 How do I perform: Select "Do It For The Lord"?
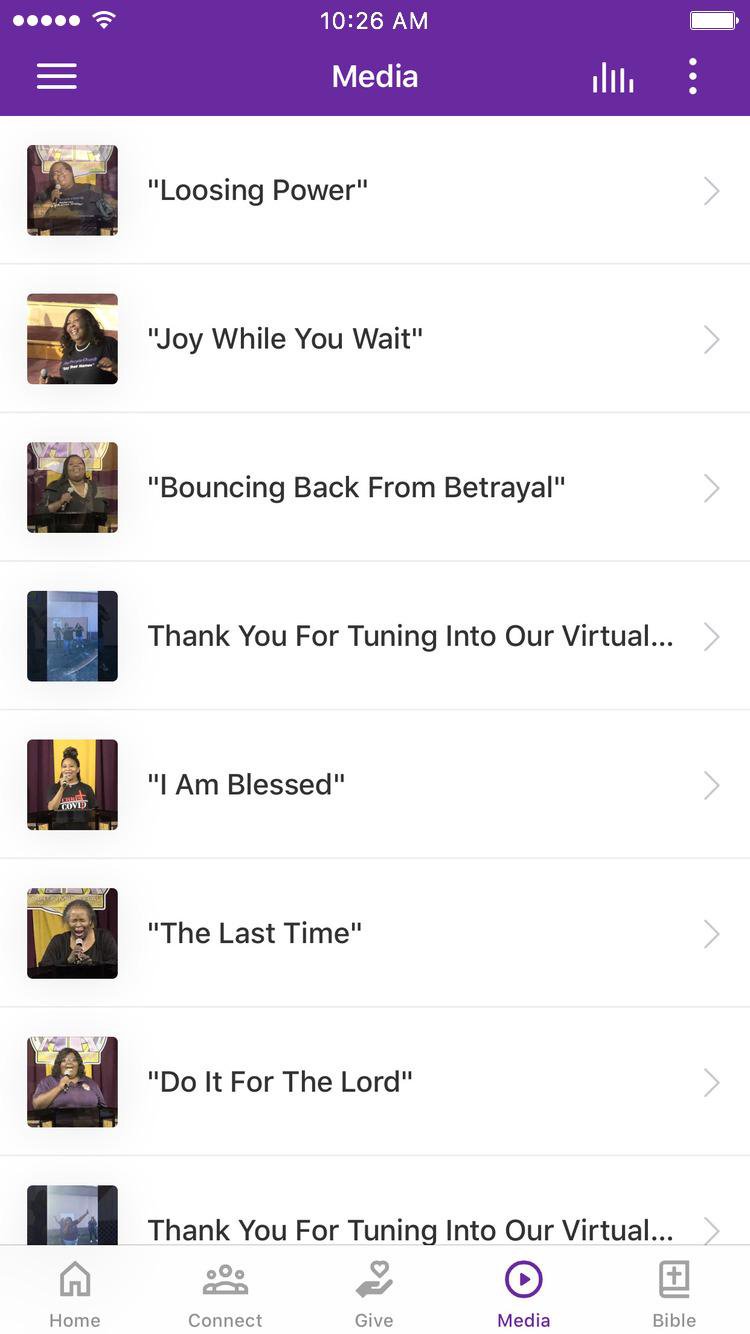(375, 1082)
